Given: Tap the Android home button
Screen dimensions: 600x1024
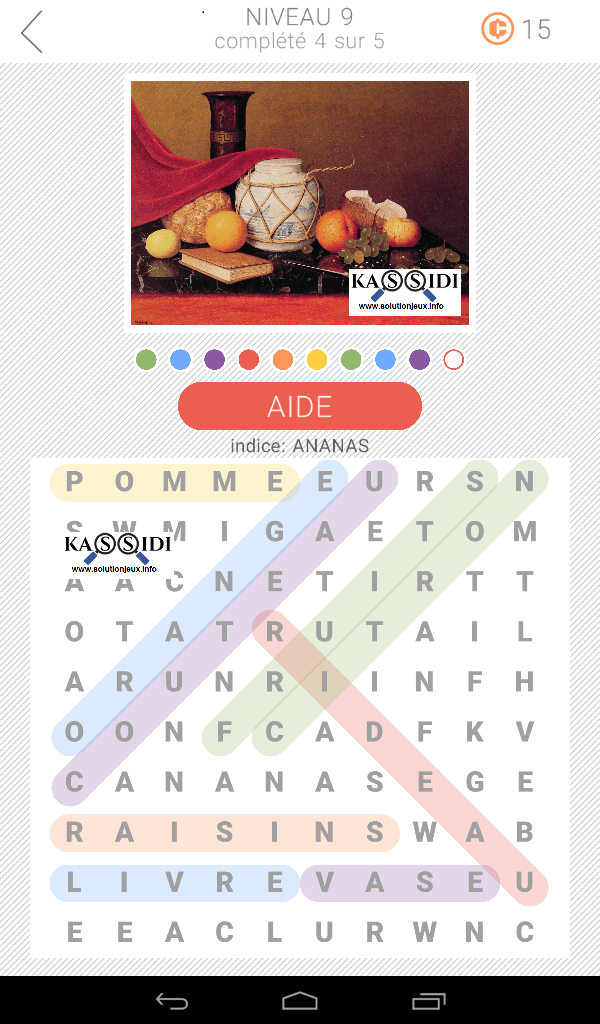Looking at the screenshot, I should click(300, 1000).
